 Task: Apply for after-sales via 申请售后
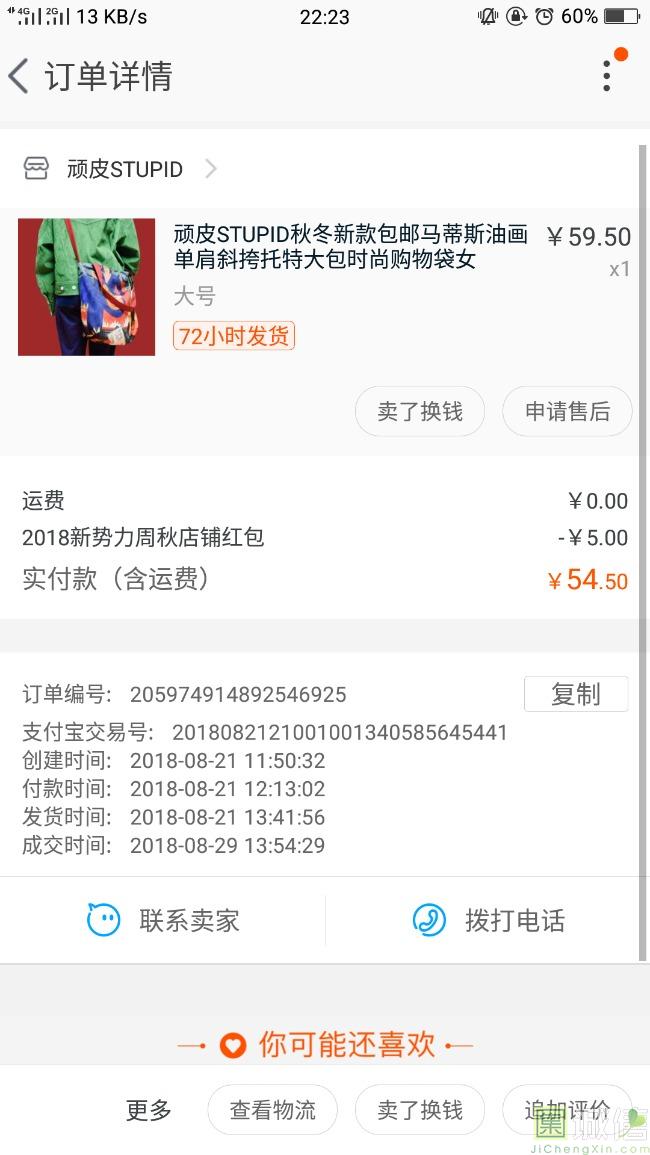pos(567,411)
